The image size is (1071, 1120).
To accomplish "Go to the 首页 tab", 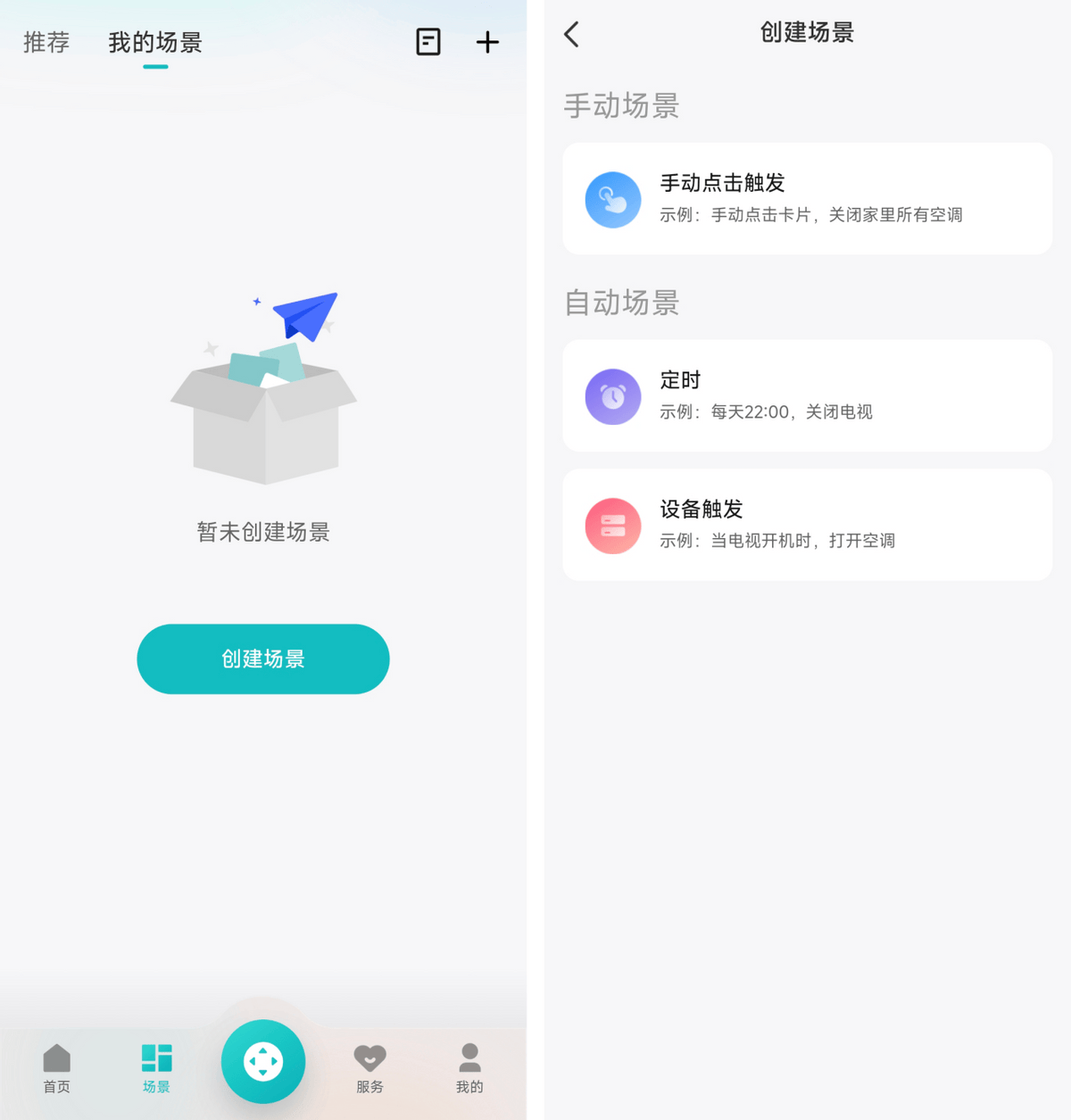I will (x=56, y=1068).
